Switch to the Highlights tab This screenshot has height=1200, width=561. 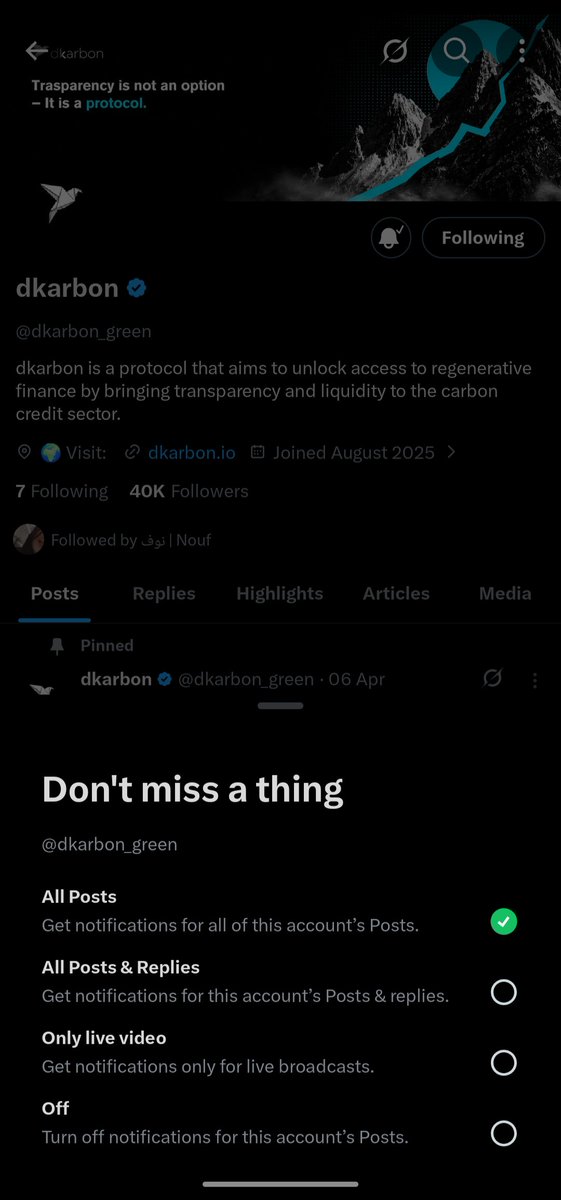coord(280,593)
